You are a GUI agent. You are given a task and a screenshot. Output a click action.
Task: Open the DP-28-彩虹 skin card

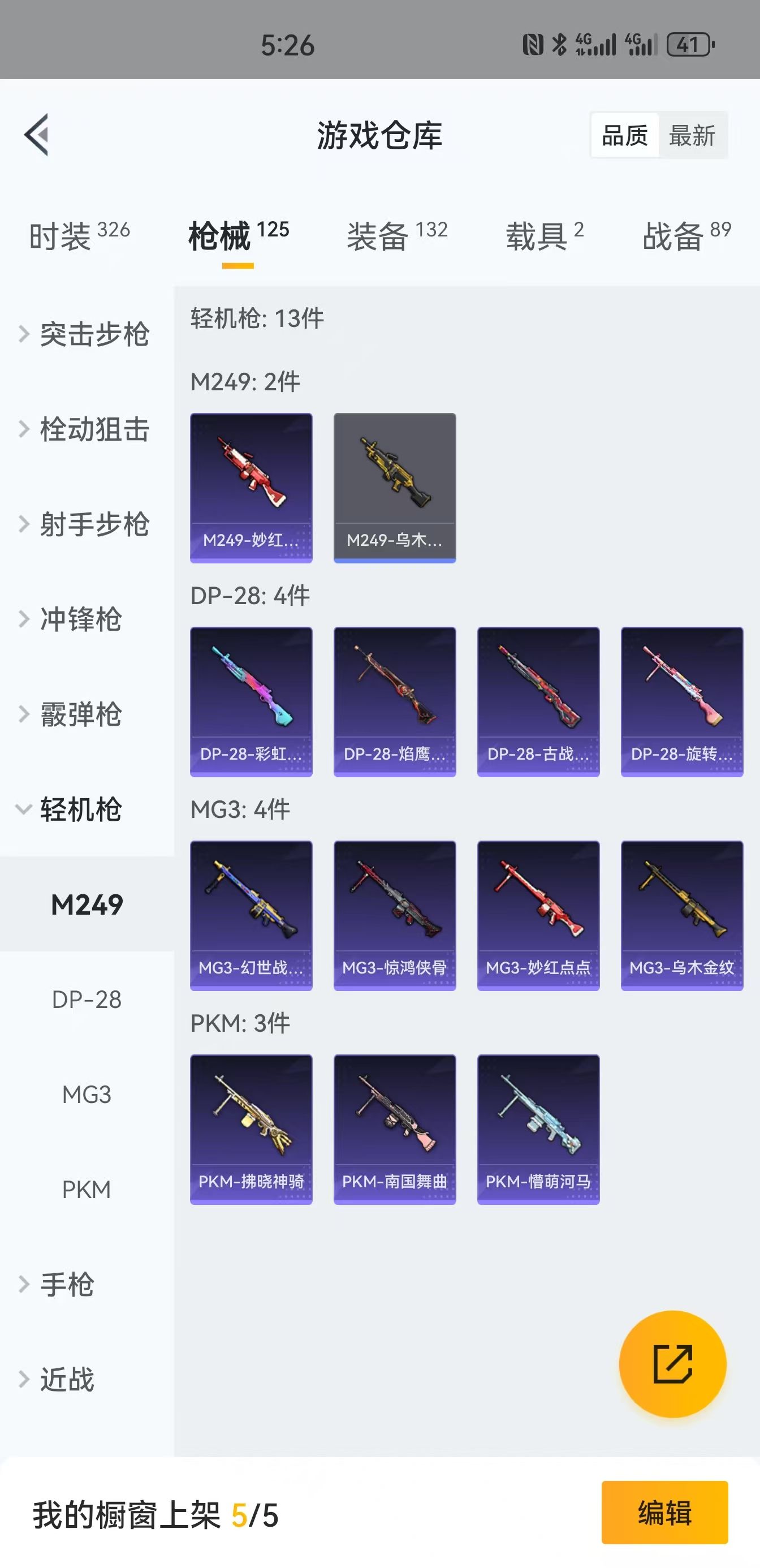251,701
